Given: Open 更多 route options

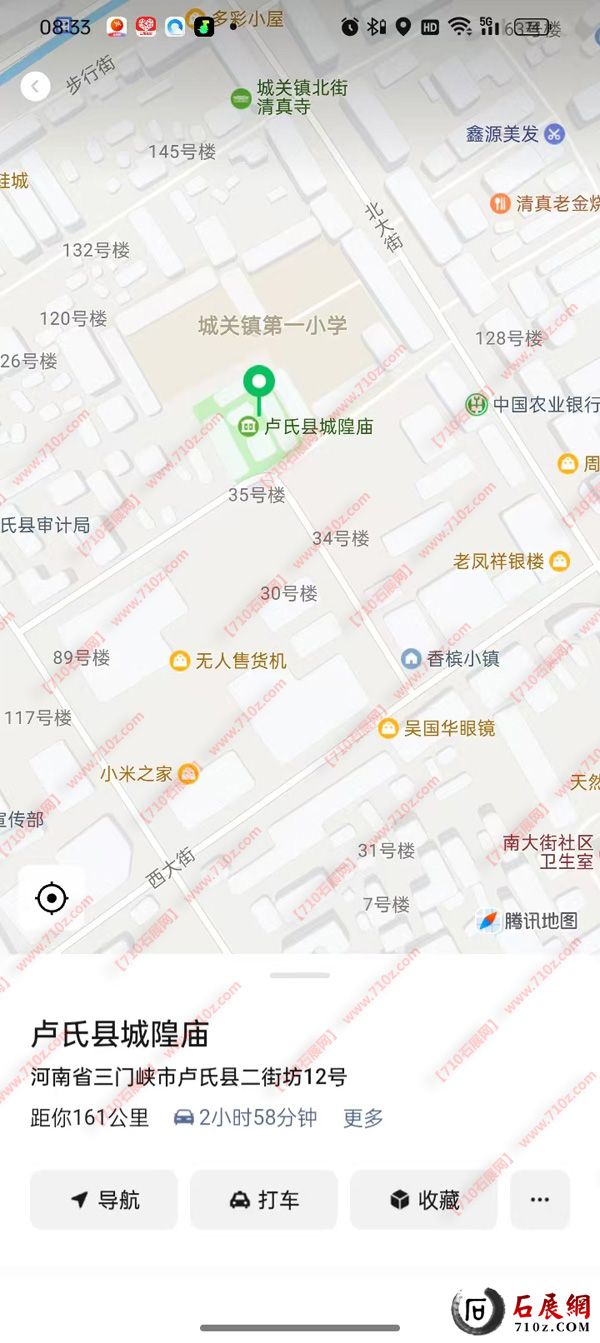Looking at the screenshot, I should [363, 1118].
